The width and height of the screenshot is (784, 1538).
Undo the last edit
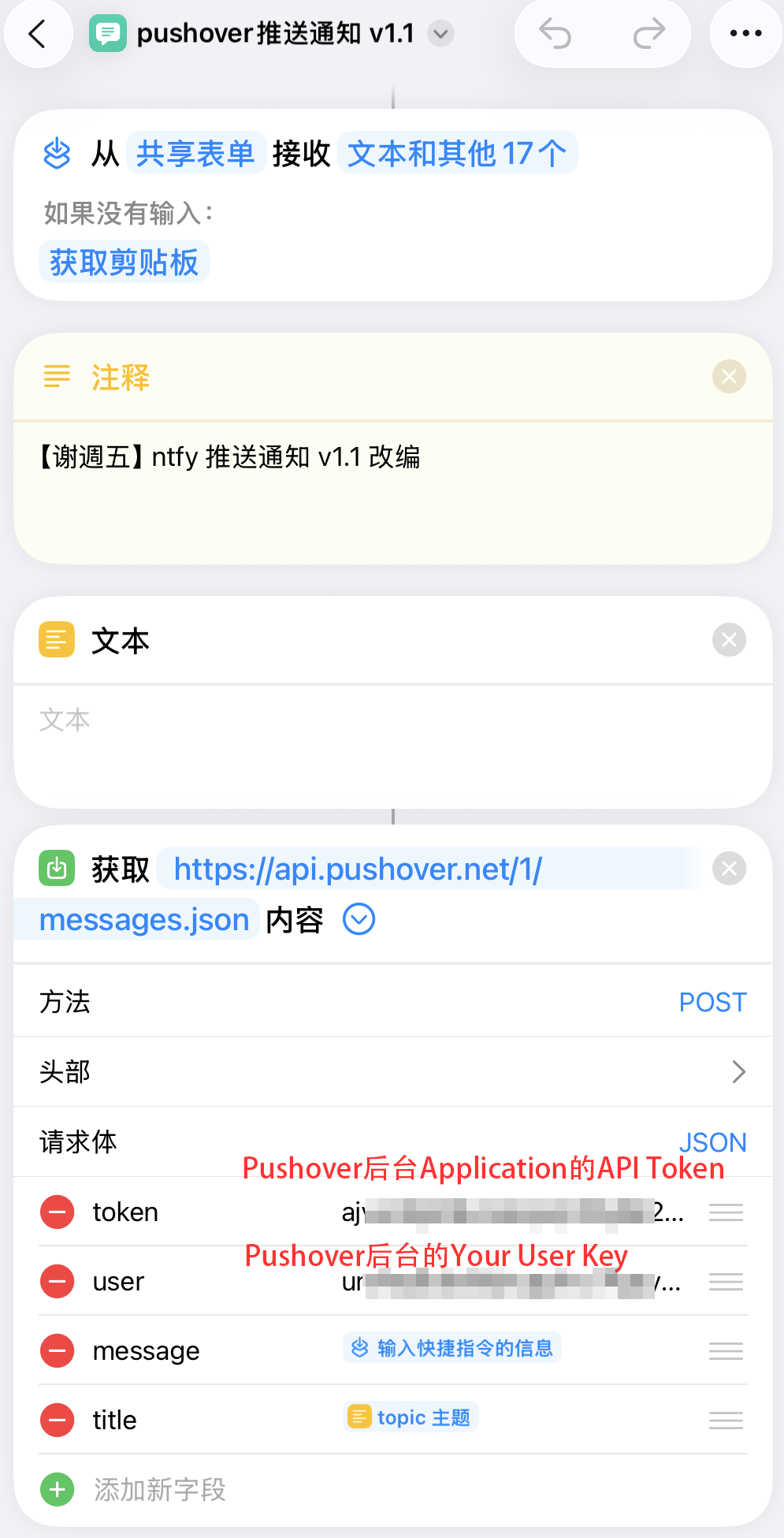coord(555,34)
